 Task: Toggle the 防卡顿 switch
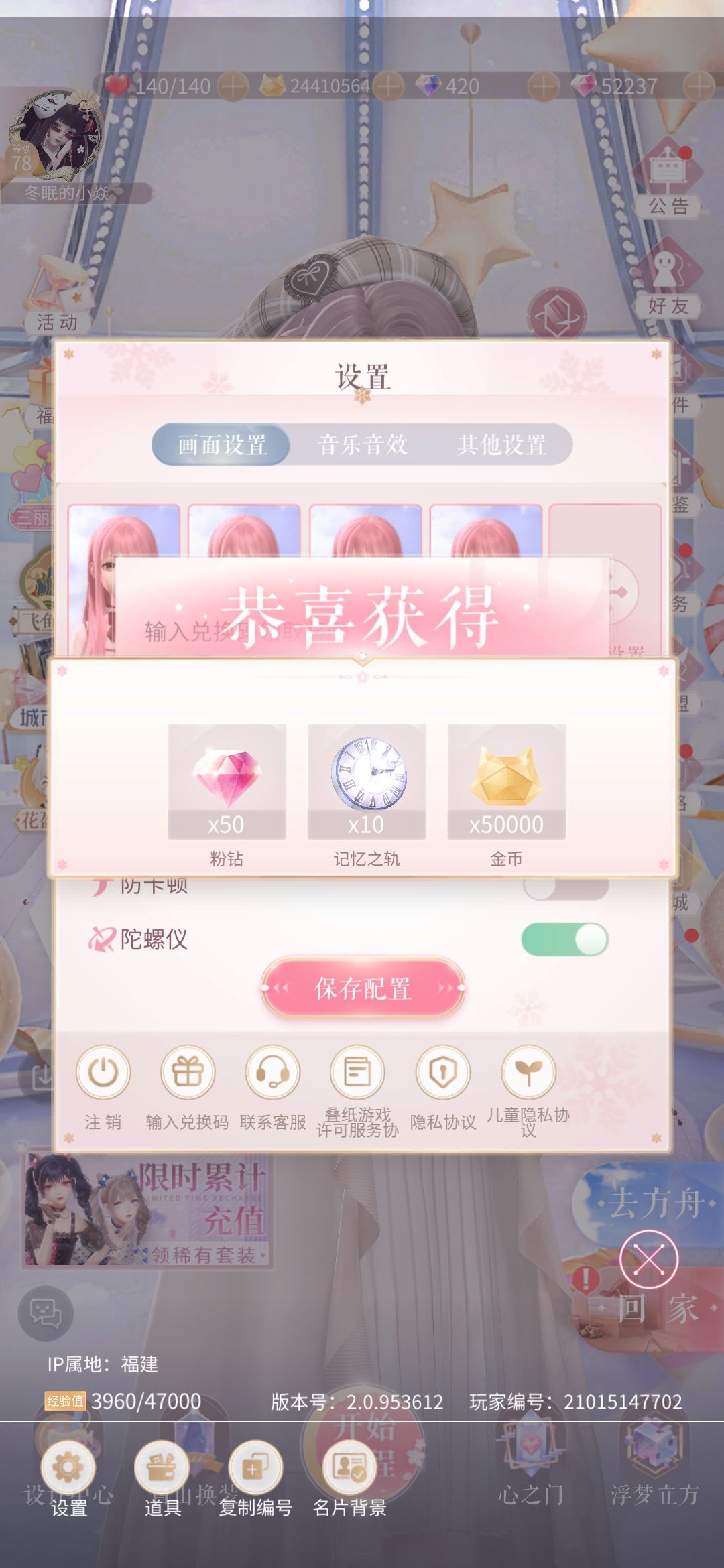(x=566, y=887)
